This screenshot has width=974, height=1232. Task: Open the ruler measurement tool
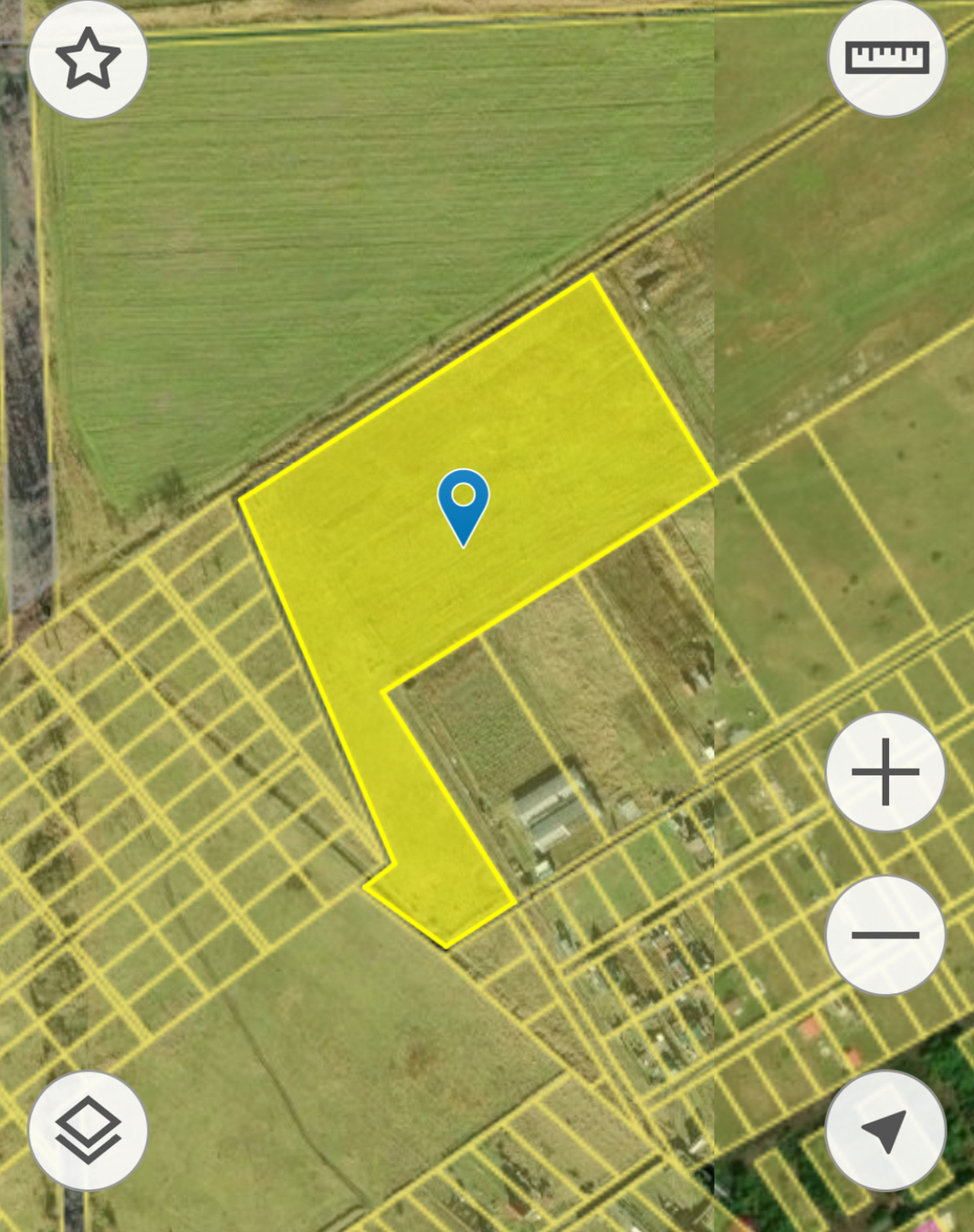point(886,58)
